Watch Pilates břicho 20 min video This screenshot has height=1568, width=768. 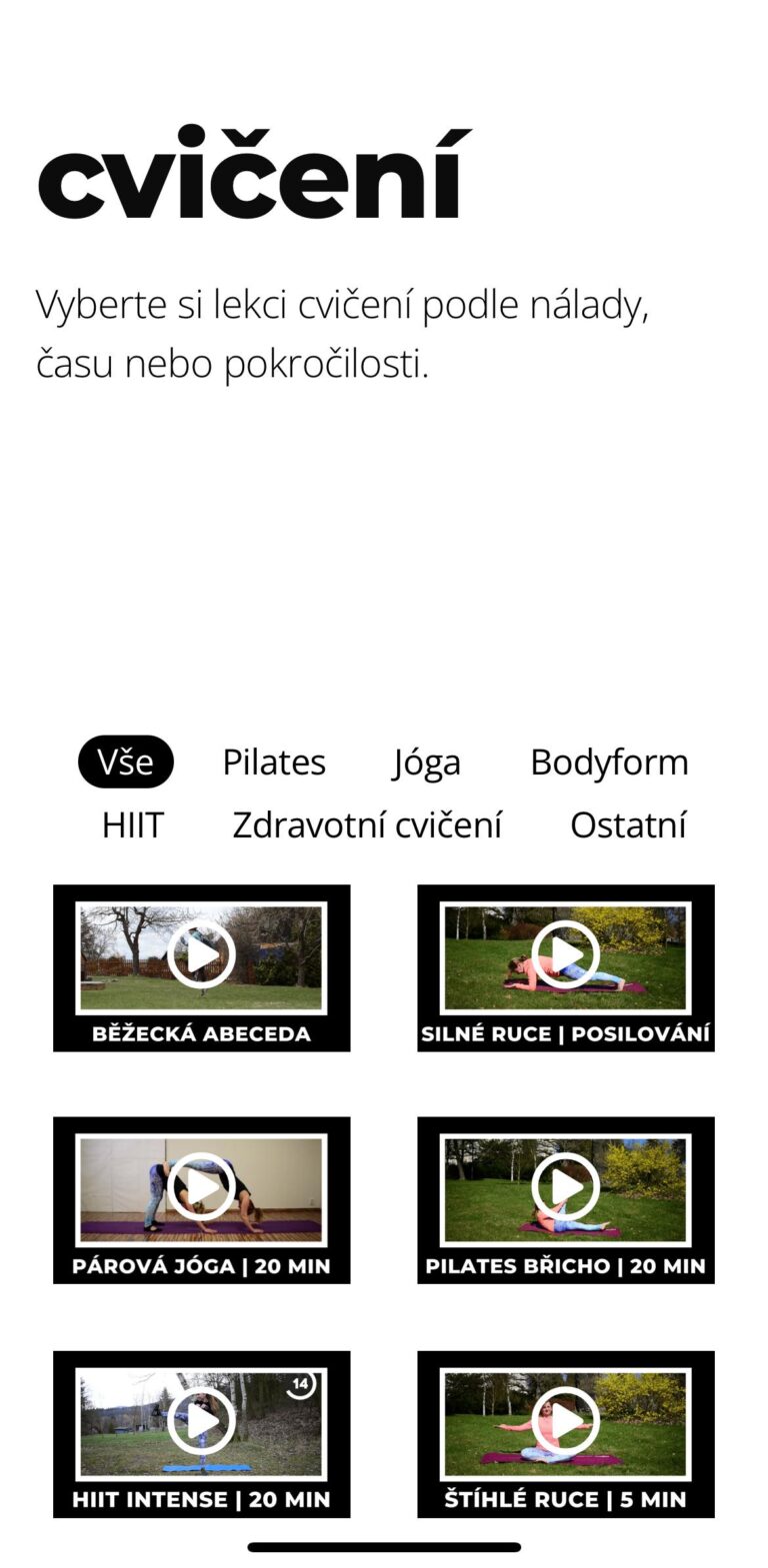(x=566, y=1188)
